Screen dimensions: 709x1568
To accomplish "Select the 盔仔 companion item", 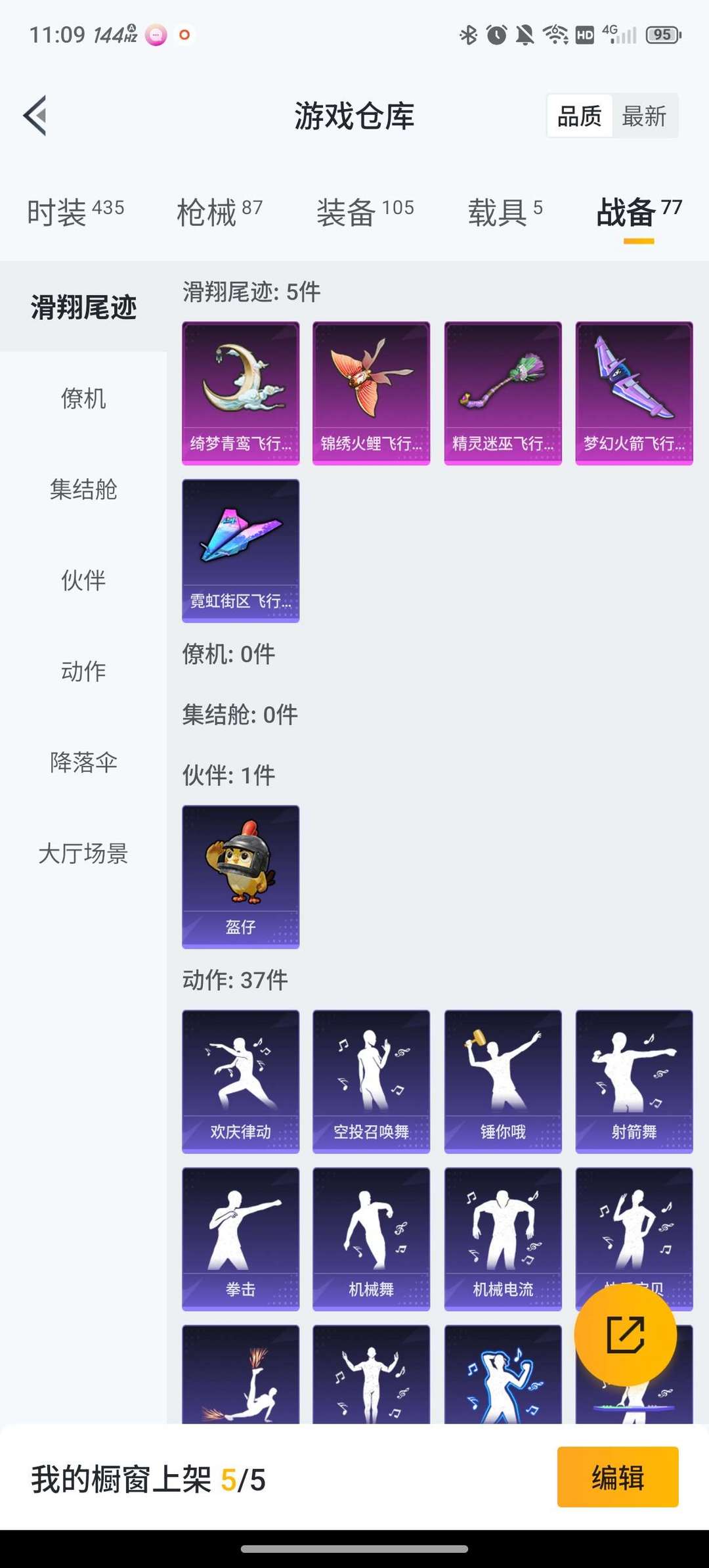I will coord(240,876).
